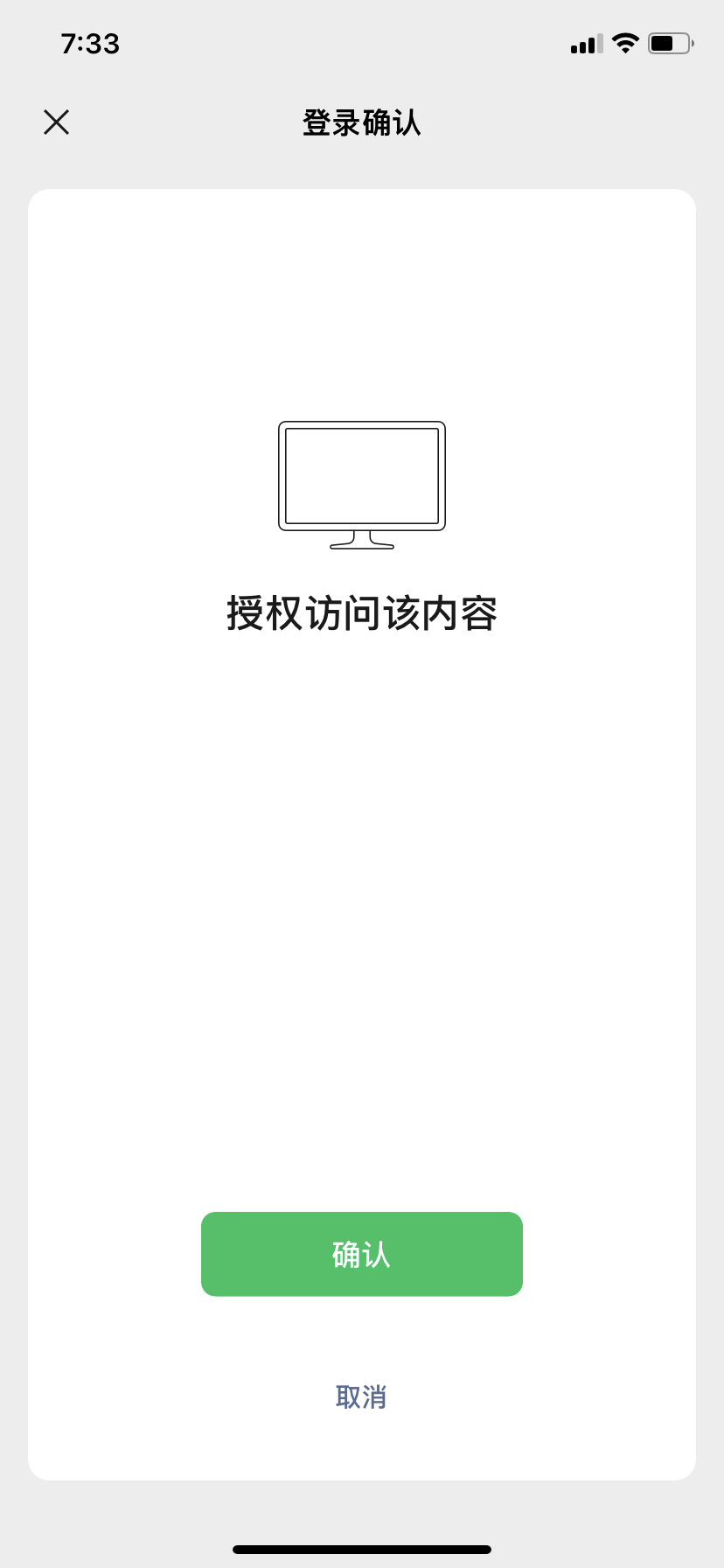Tap 取消 to cancel authorization

pyautogui.click(x=361, y=1396)
